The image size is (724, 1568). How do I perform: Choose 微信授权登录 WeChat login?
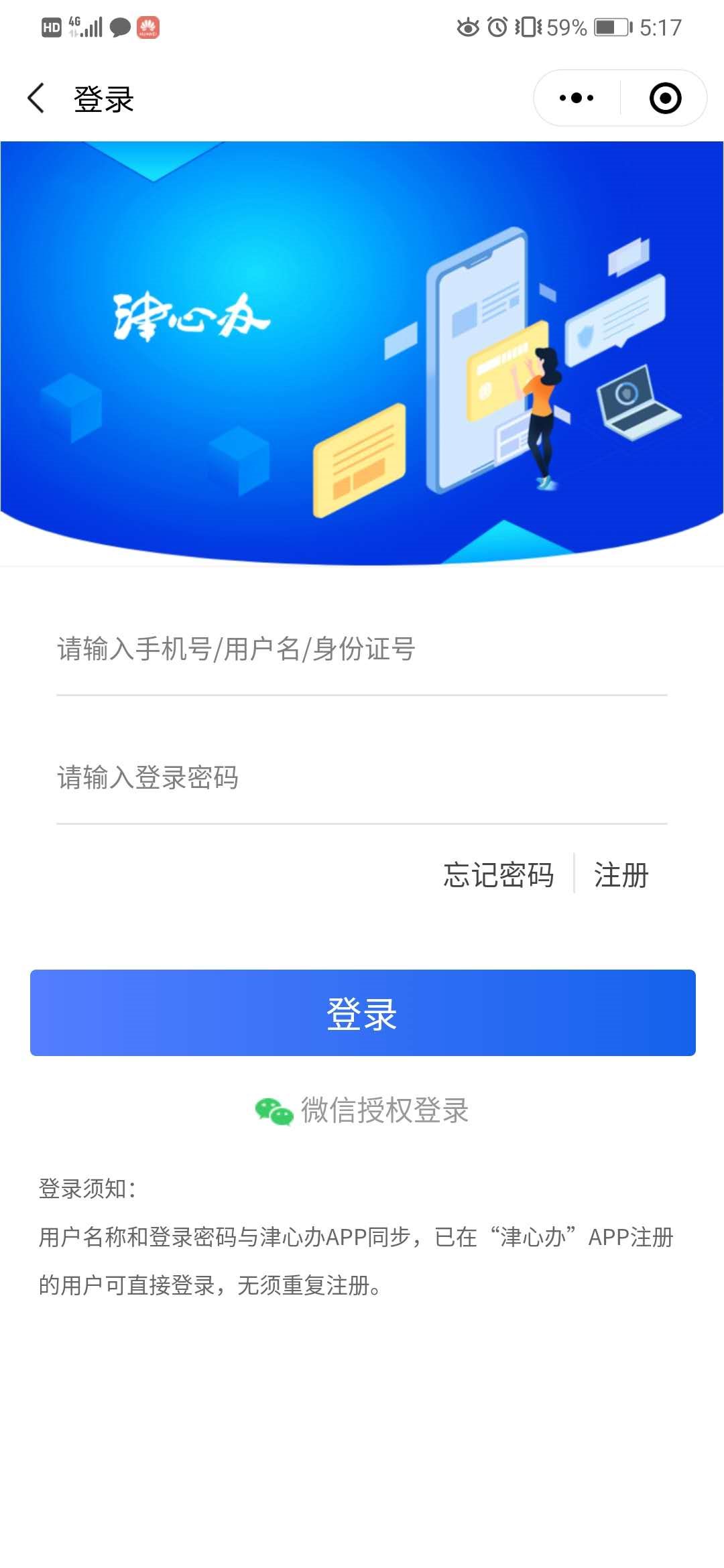(362, 1110)
